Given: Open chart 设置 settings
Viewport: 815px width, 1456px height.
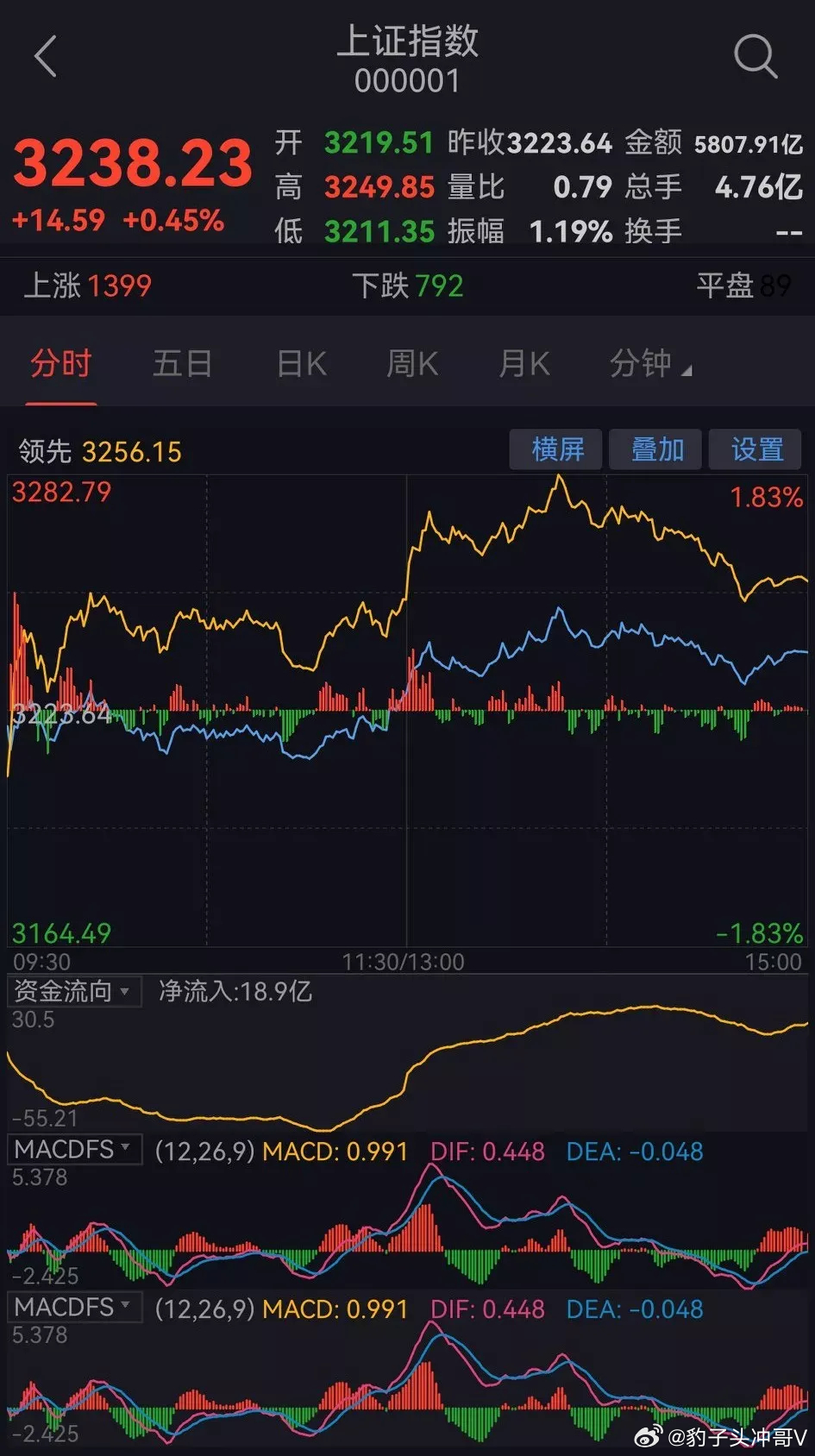Looking at the screenshot, I should click(x=755, y=449).
